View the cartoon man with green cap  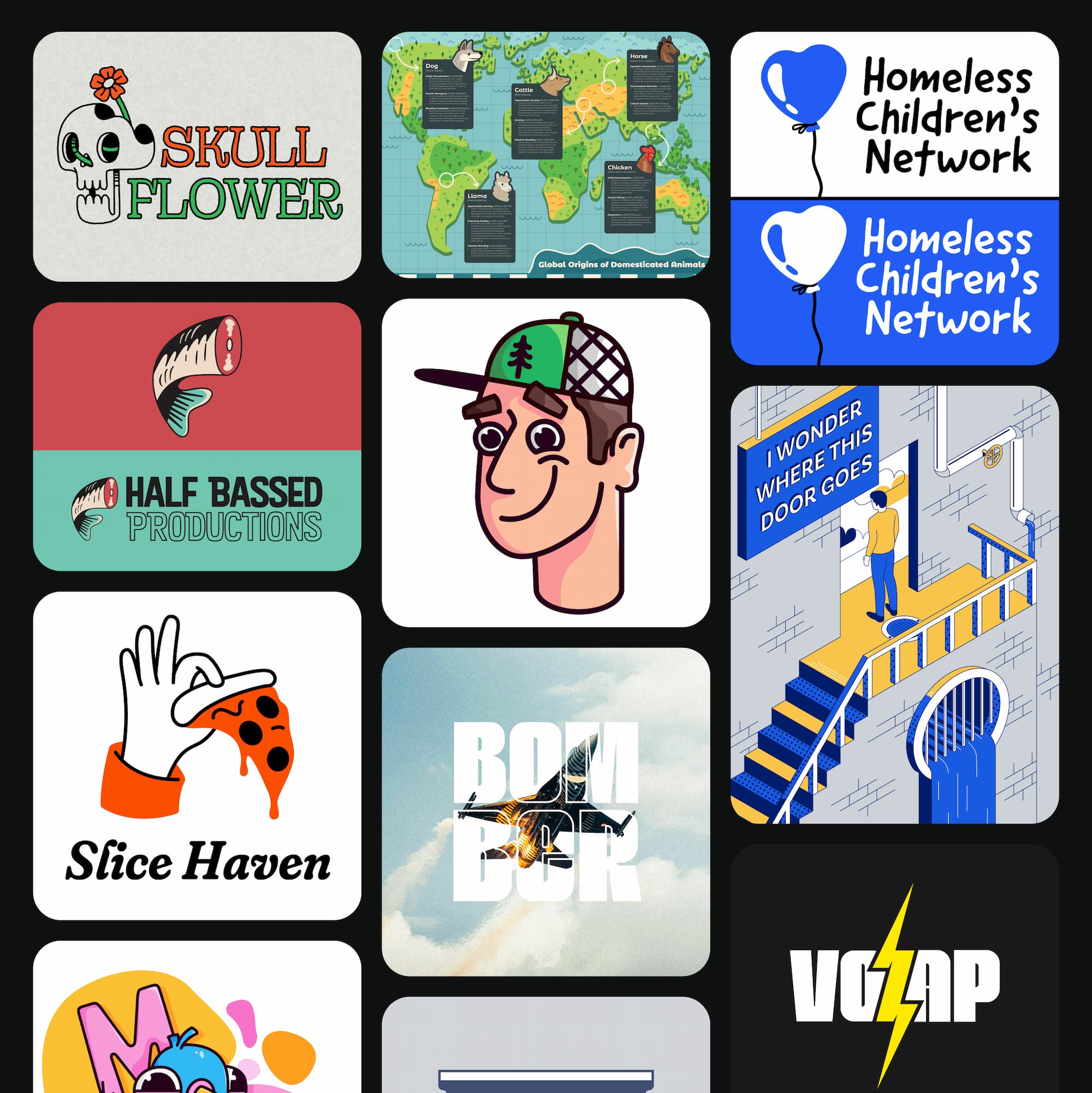coord(545,463)
